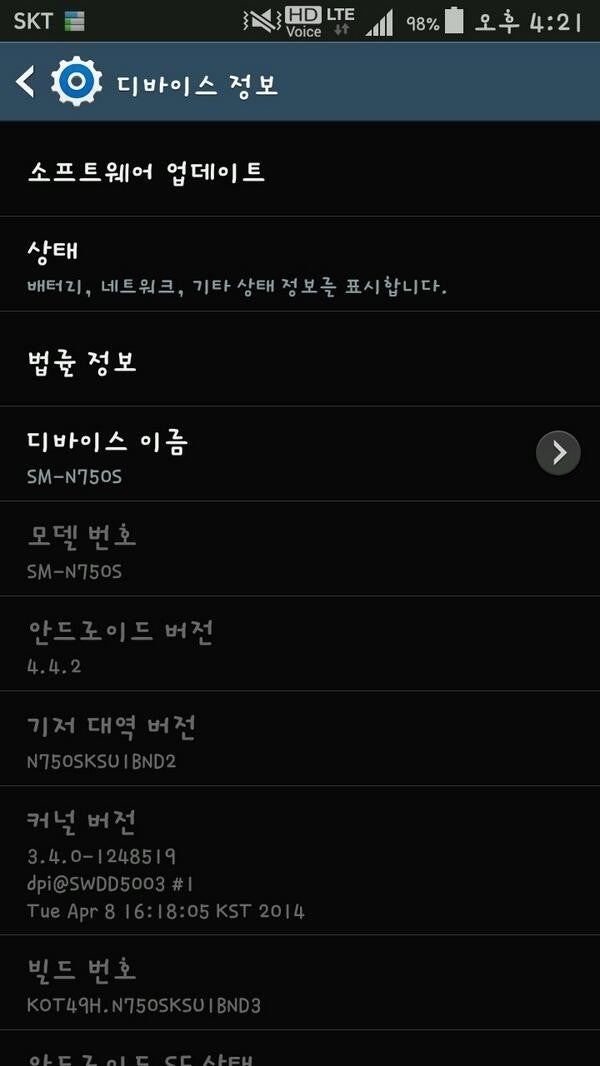Open 디바이스 이름 setting
The width and height of the screenshot is (600, 1066).
pos(300,454)
